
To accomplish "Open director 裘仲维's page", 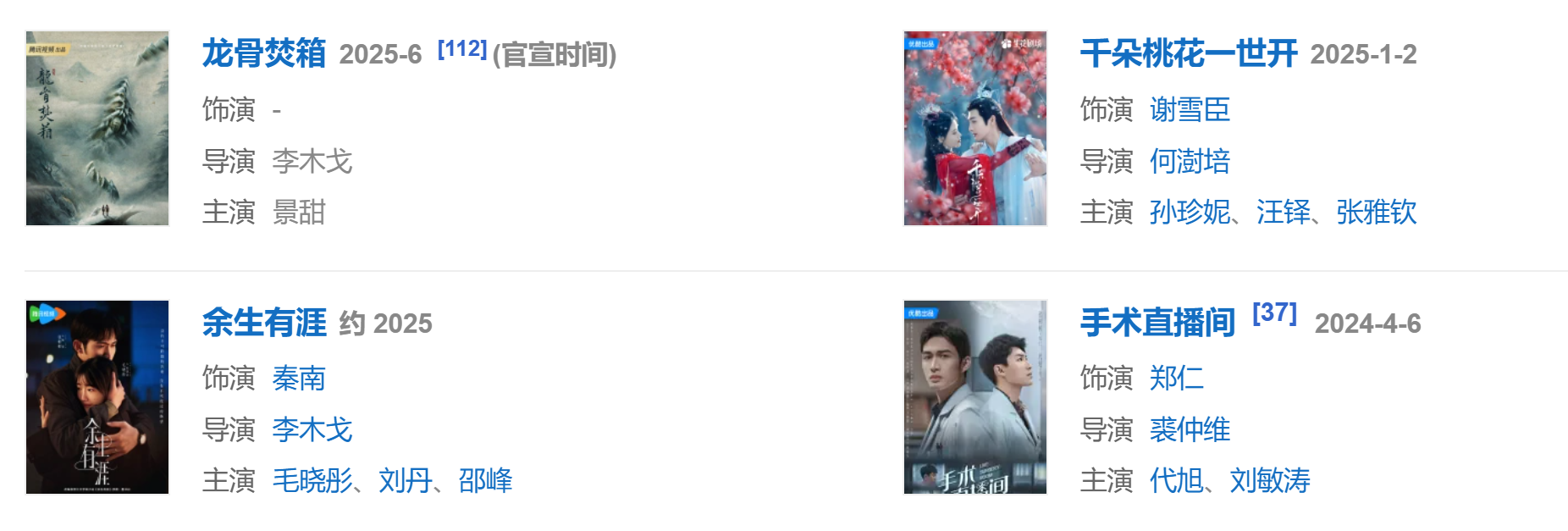I will coord(1190,429).
